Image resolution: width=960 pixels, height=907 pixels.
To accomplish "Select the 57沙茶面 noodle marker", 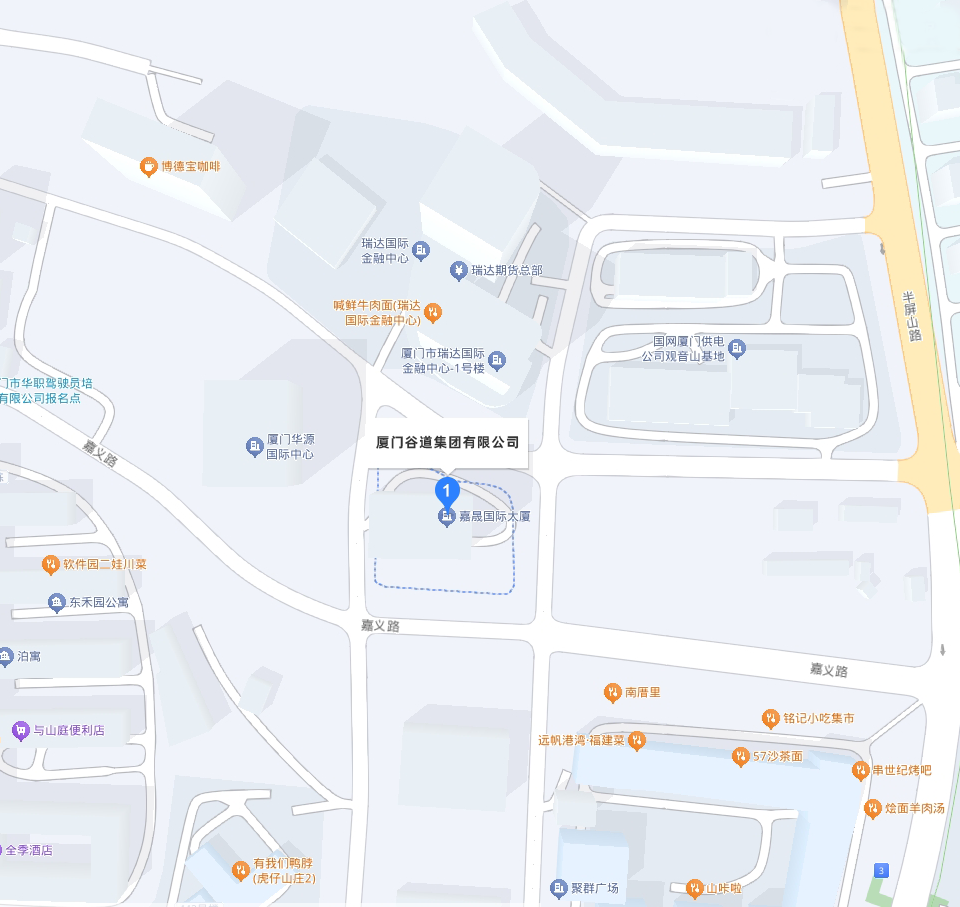I will pyautogui.click(x=740, y=756).
